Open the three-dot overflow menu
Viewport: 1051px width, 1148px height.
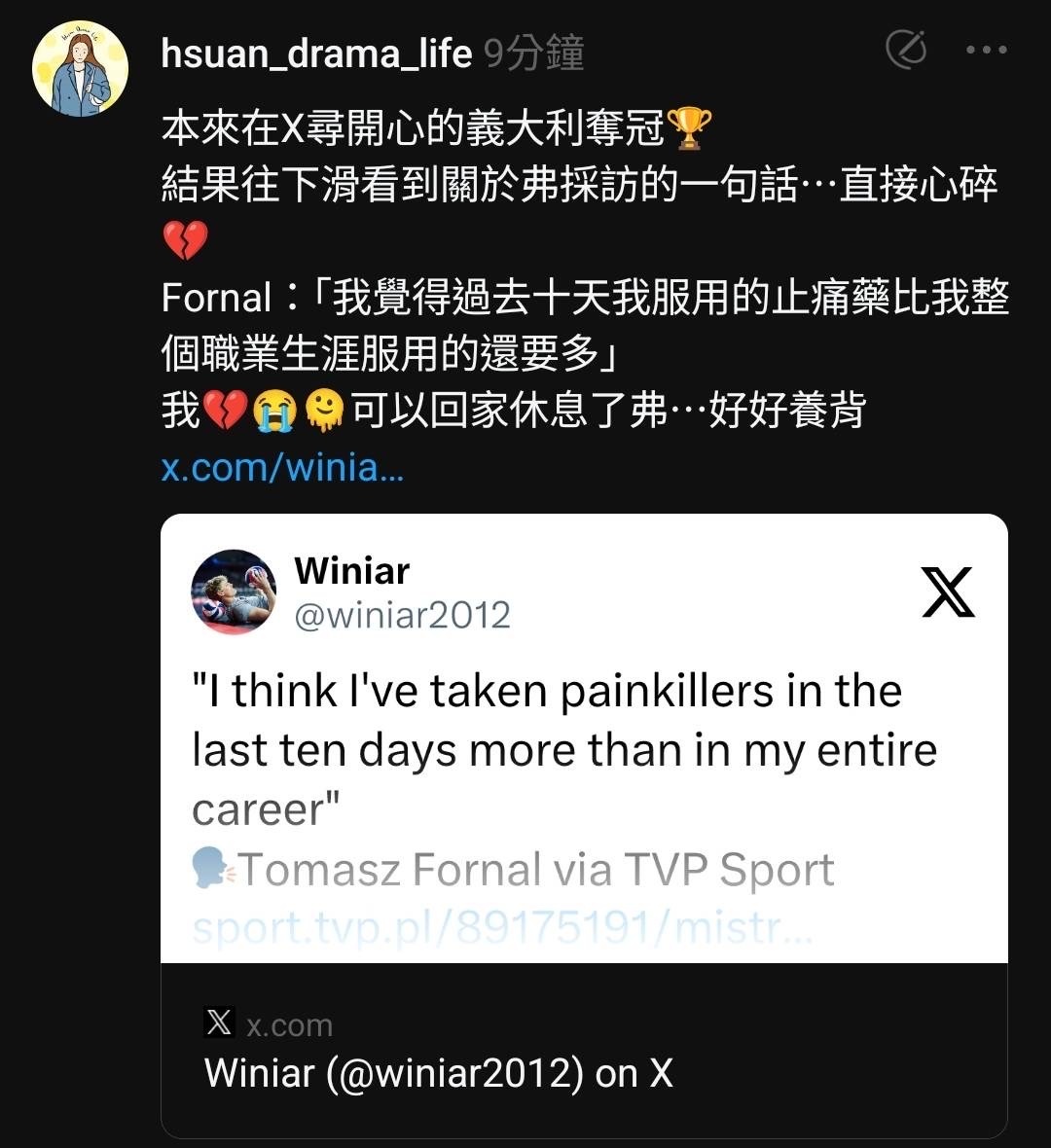click(985, 50)
